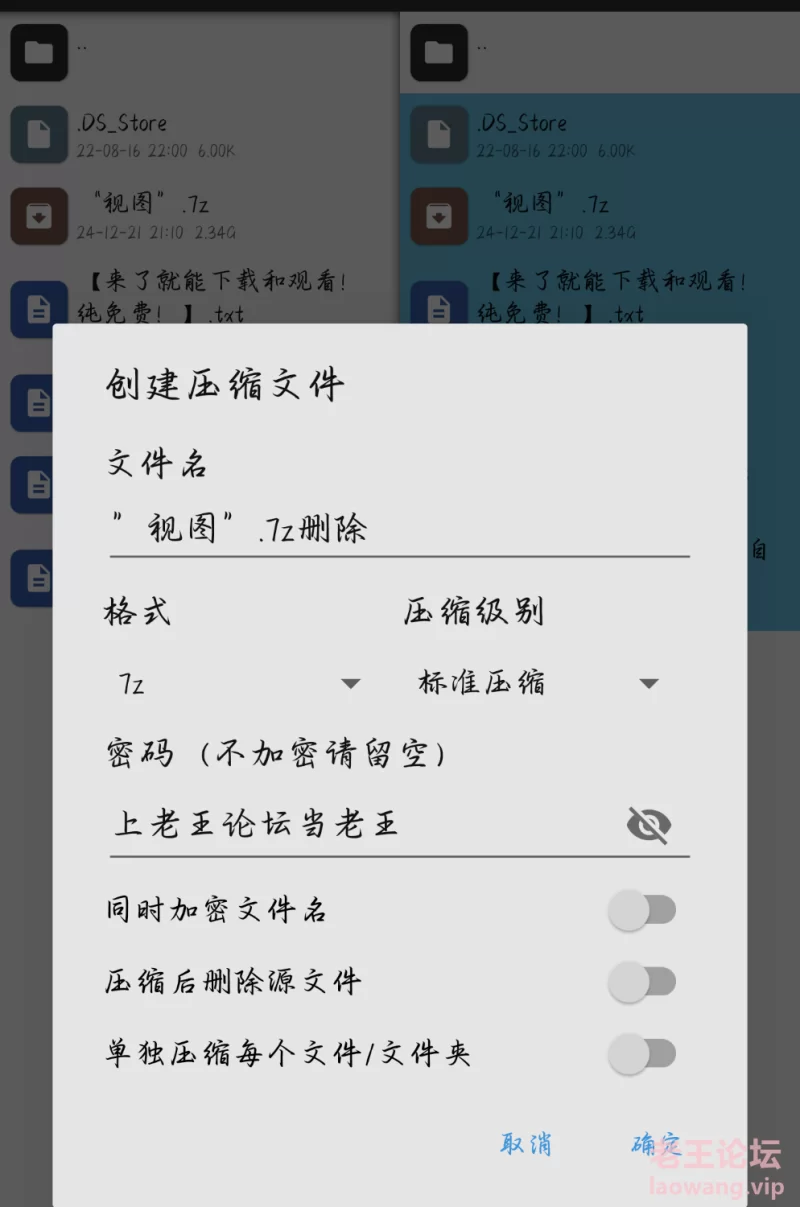
Task: Enable 压缩后删除源文件 switch
Action: point(642,982)
